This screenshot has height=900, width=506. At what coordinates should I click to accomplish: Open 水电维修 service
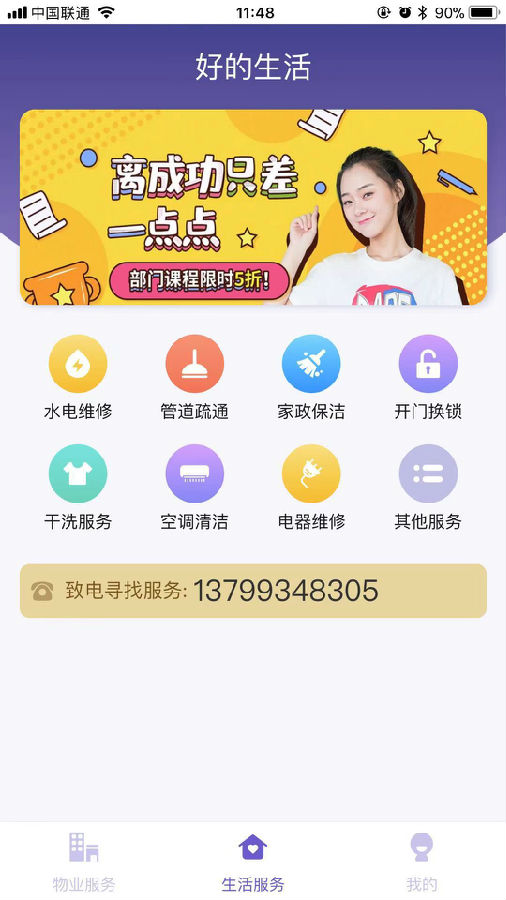click(x=78, y=378)
